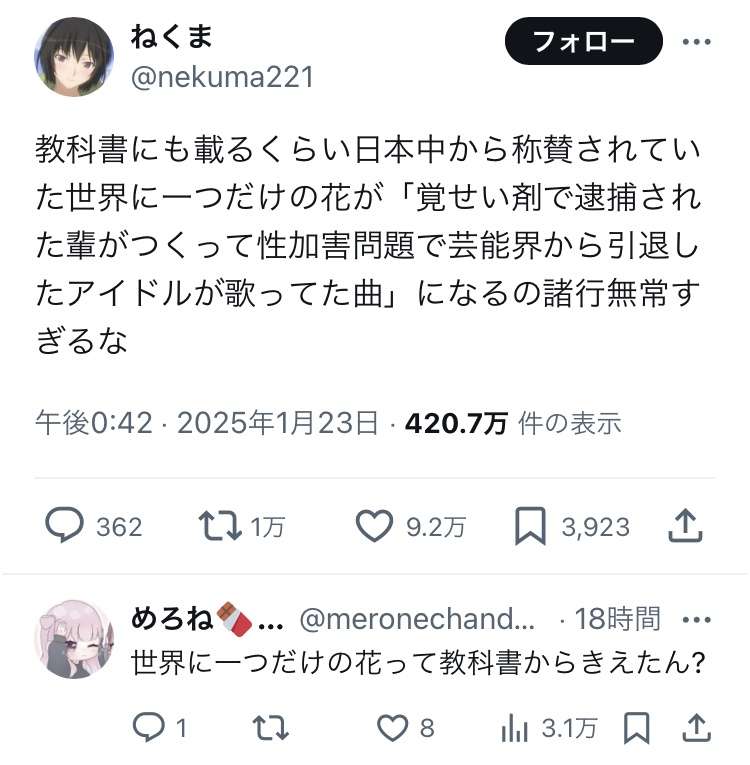Bookmark めろね's reply

tap(636, 728)
